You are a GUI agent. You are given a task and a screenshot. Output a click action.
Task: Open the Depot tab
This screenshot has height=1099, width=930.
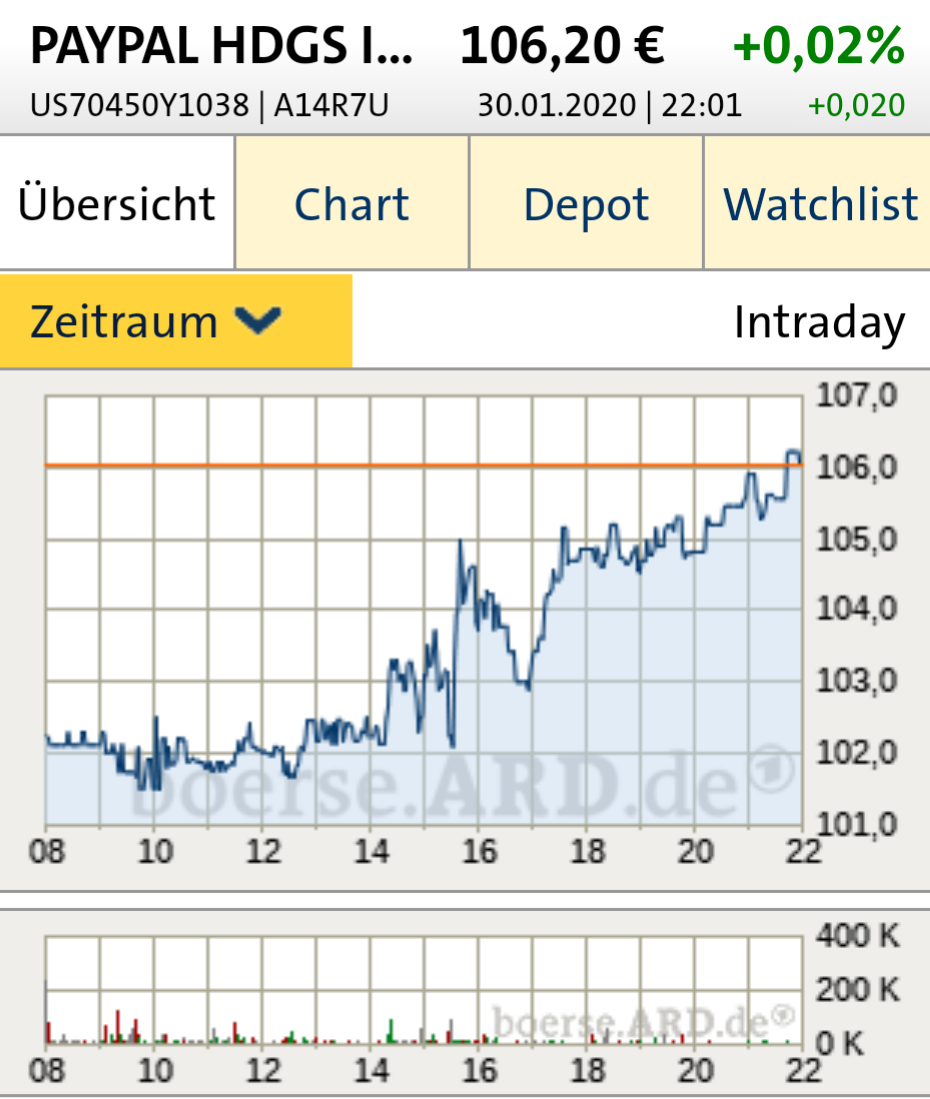point(585,204)
